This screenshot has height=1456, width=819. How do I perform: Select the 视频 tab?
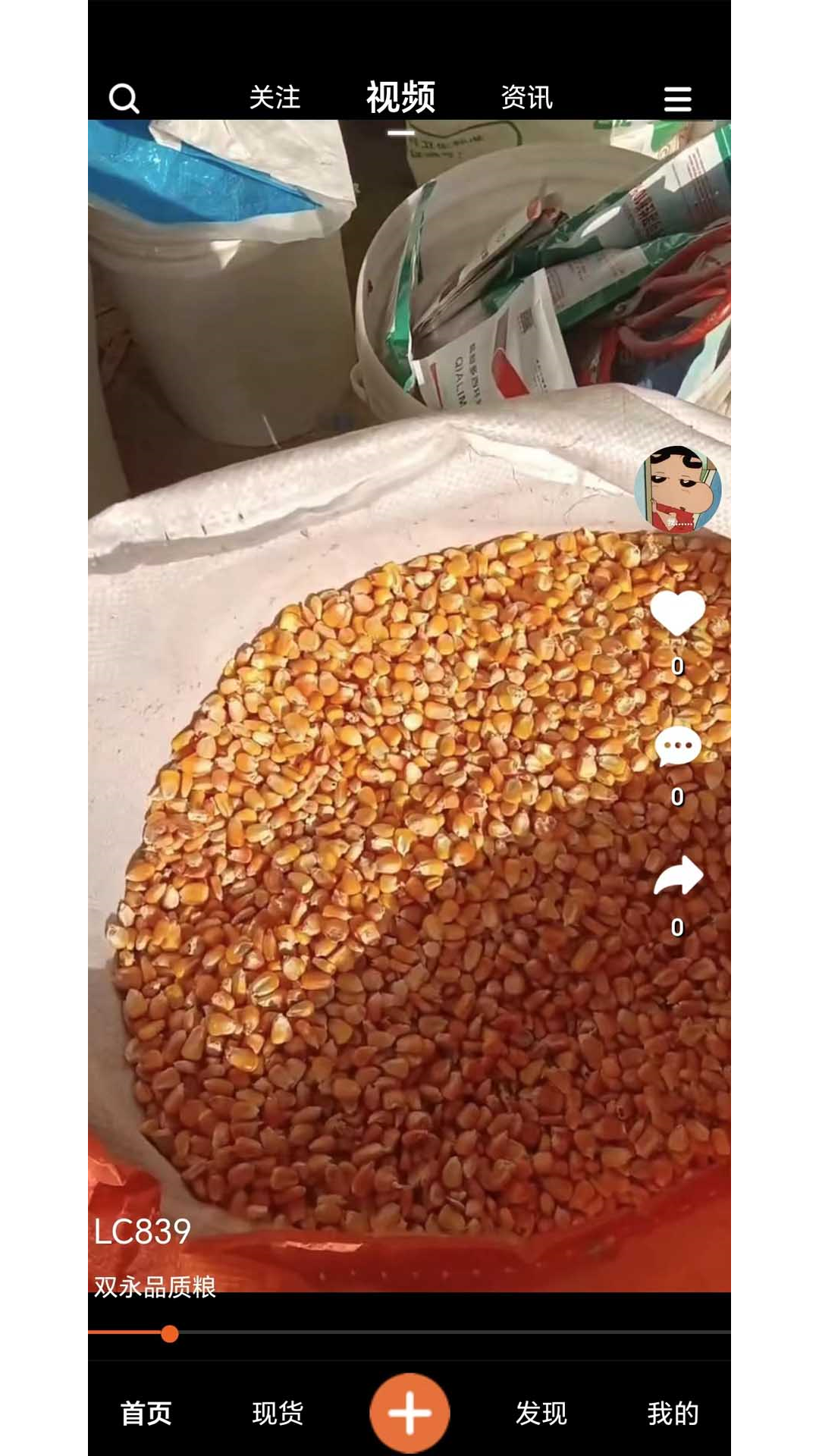tap(400, 98)
